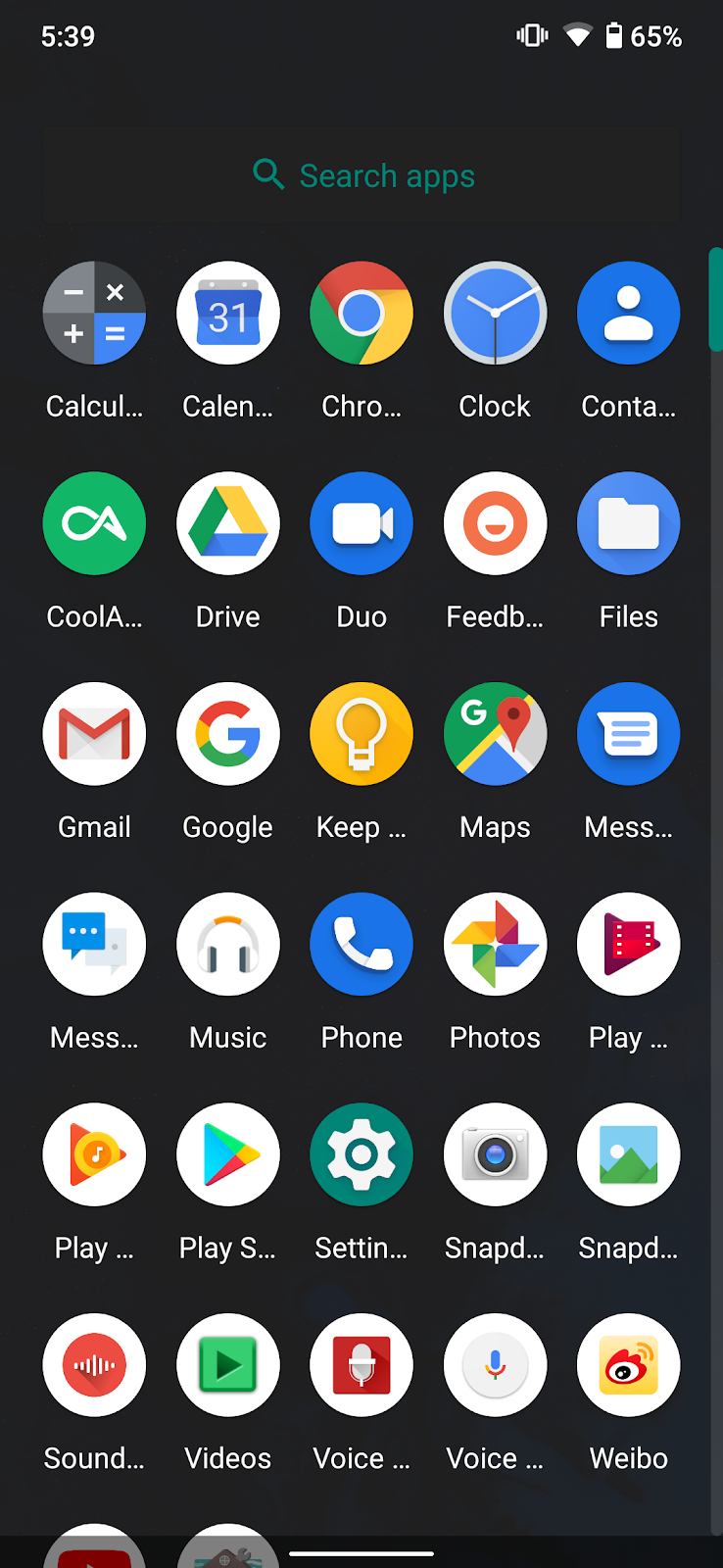Open Gmail
The image size is (723, 1568).
click(94, 735)
